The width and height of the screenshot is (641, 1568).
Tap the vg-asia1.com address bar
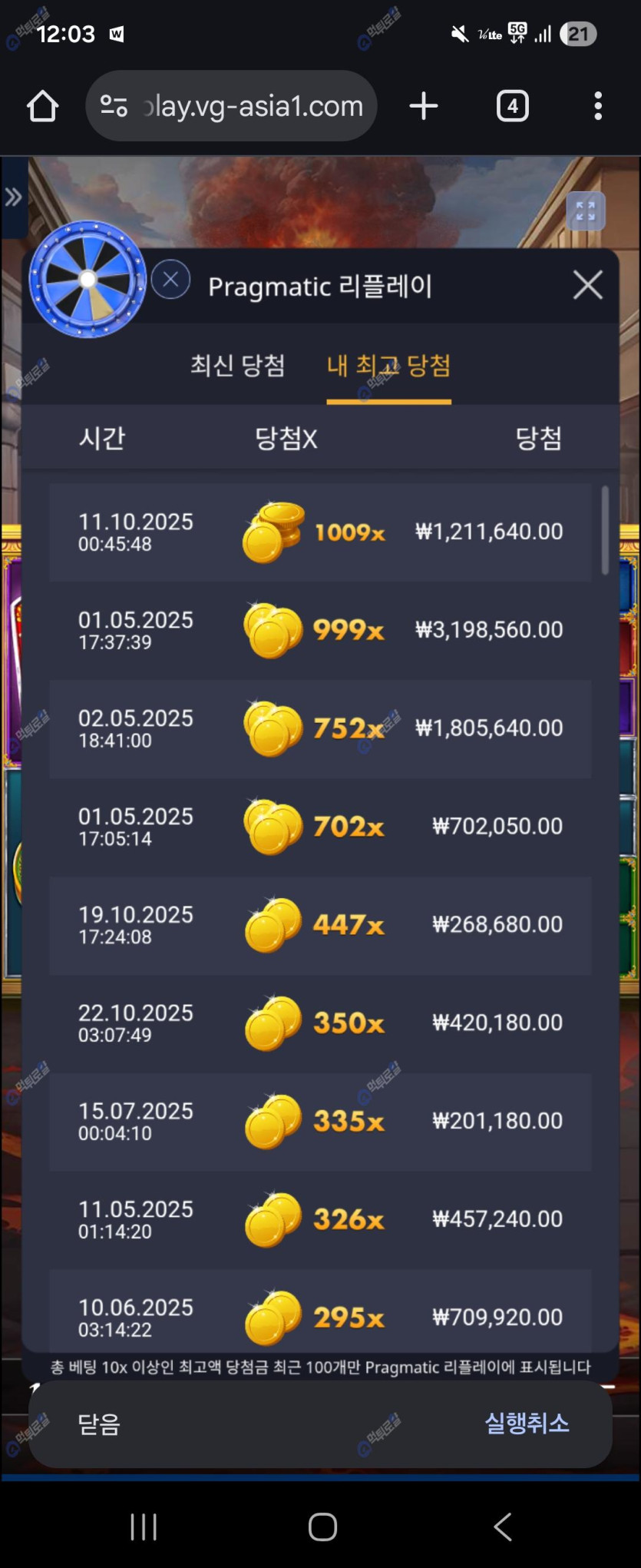(232, 106)
